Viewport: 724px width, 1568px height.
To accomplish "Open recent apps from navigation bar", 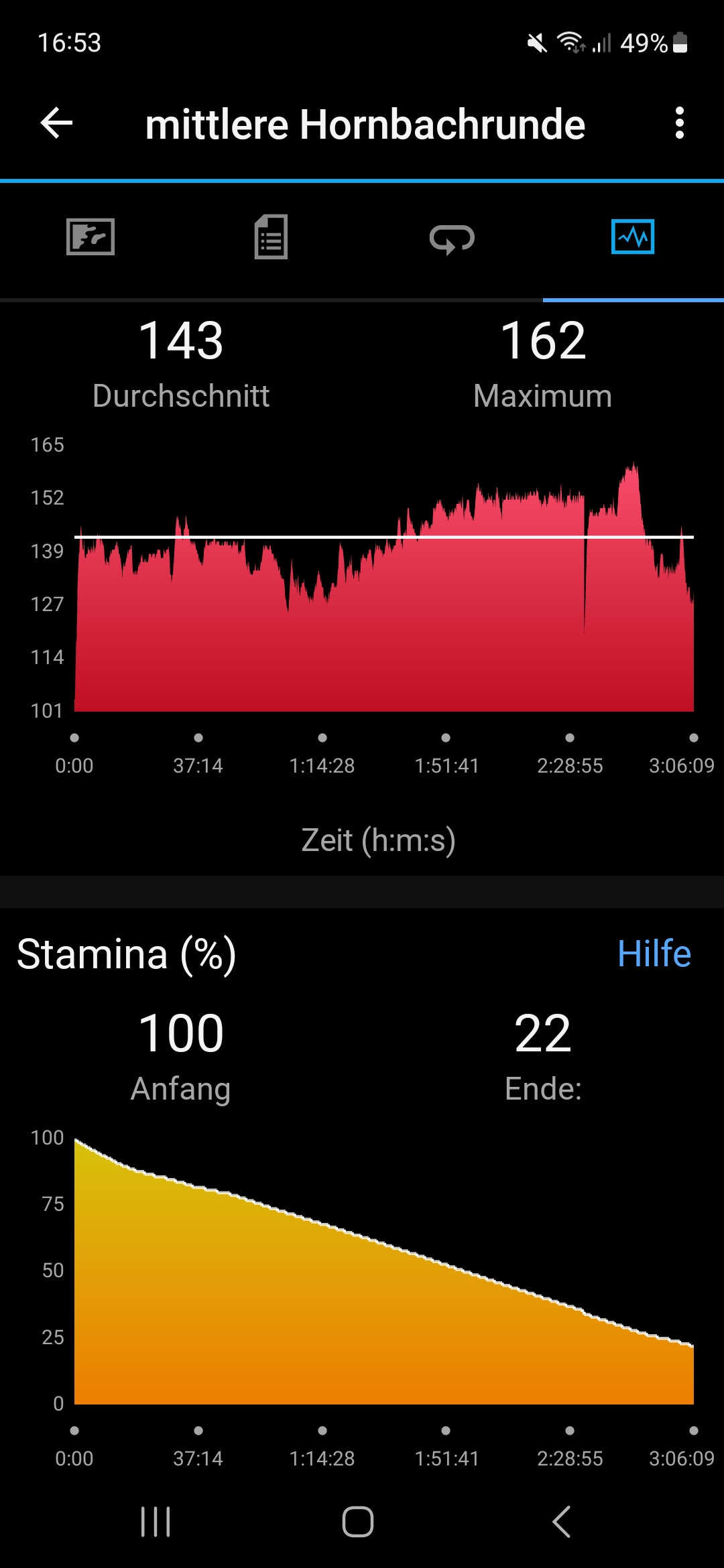I will click(x=156, y=1521).
